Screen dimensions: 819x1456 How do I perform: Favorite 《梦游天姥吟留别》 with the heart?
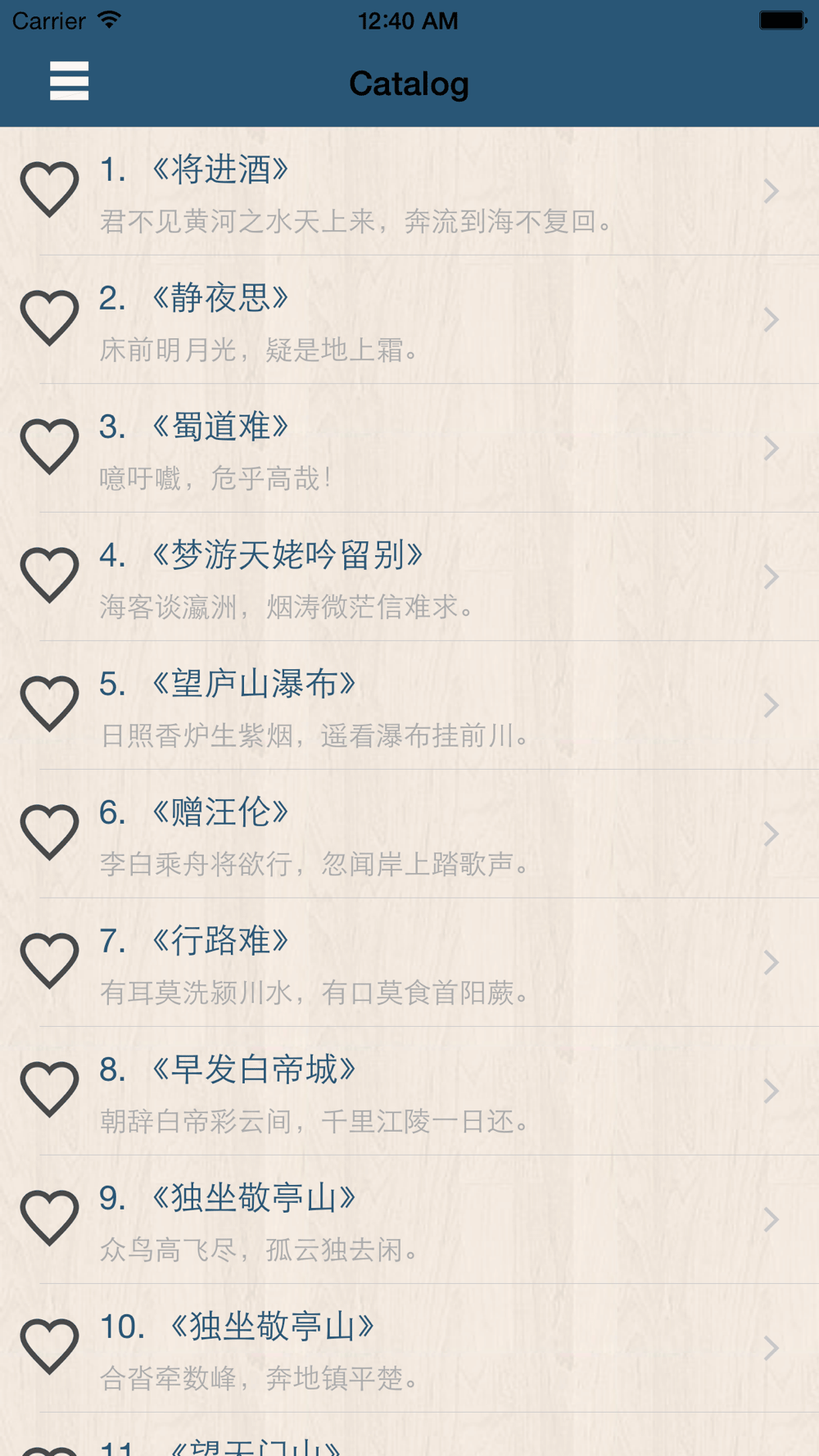[x=49, y=575]
